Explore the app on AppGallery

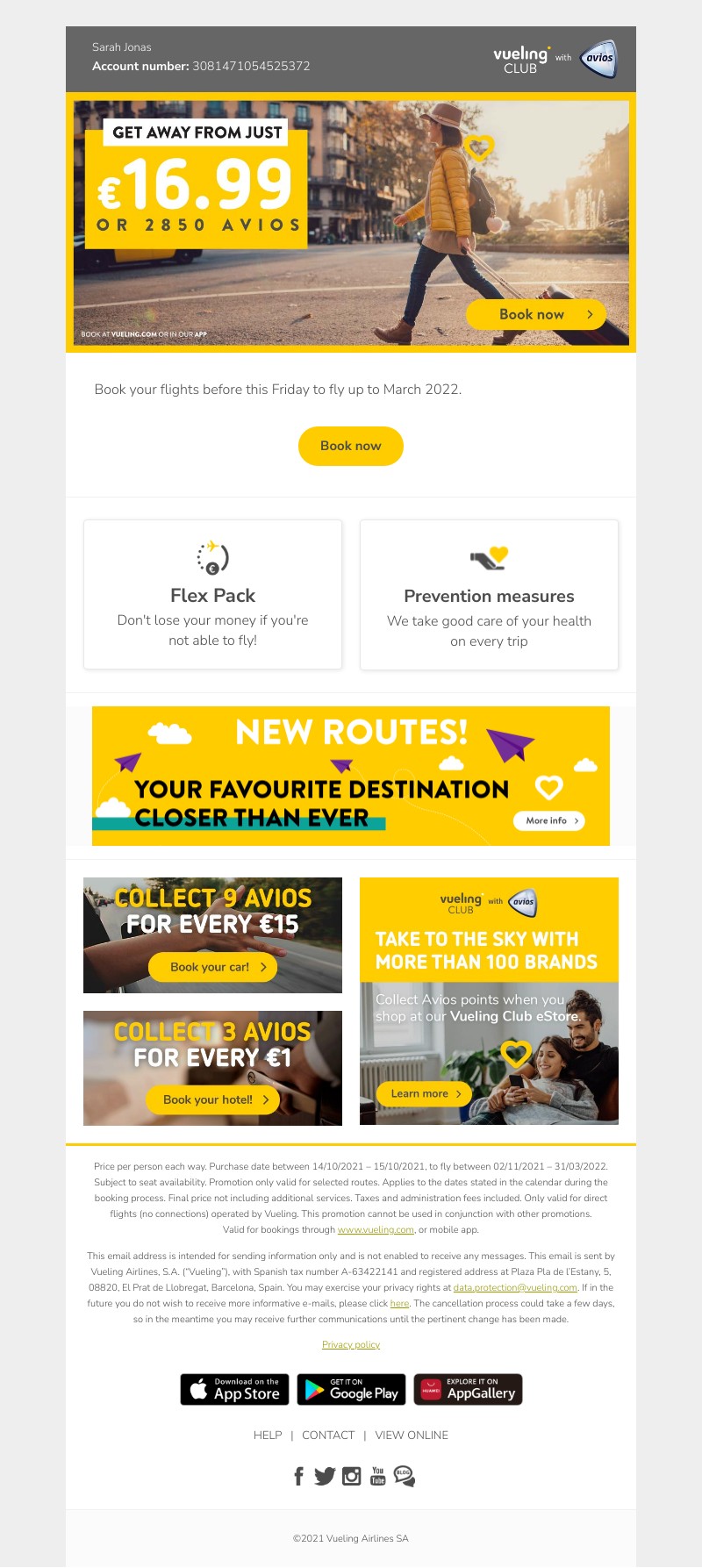[x=468, y=1389]
